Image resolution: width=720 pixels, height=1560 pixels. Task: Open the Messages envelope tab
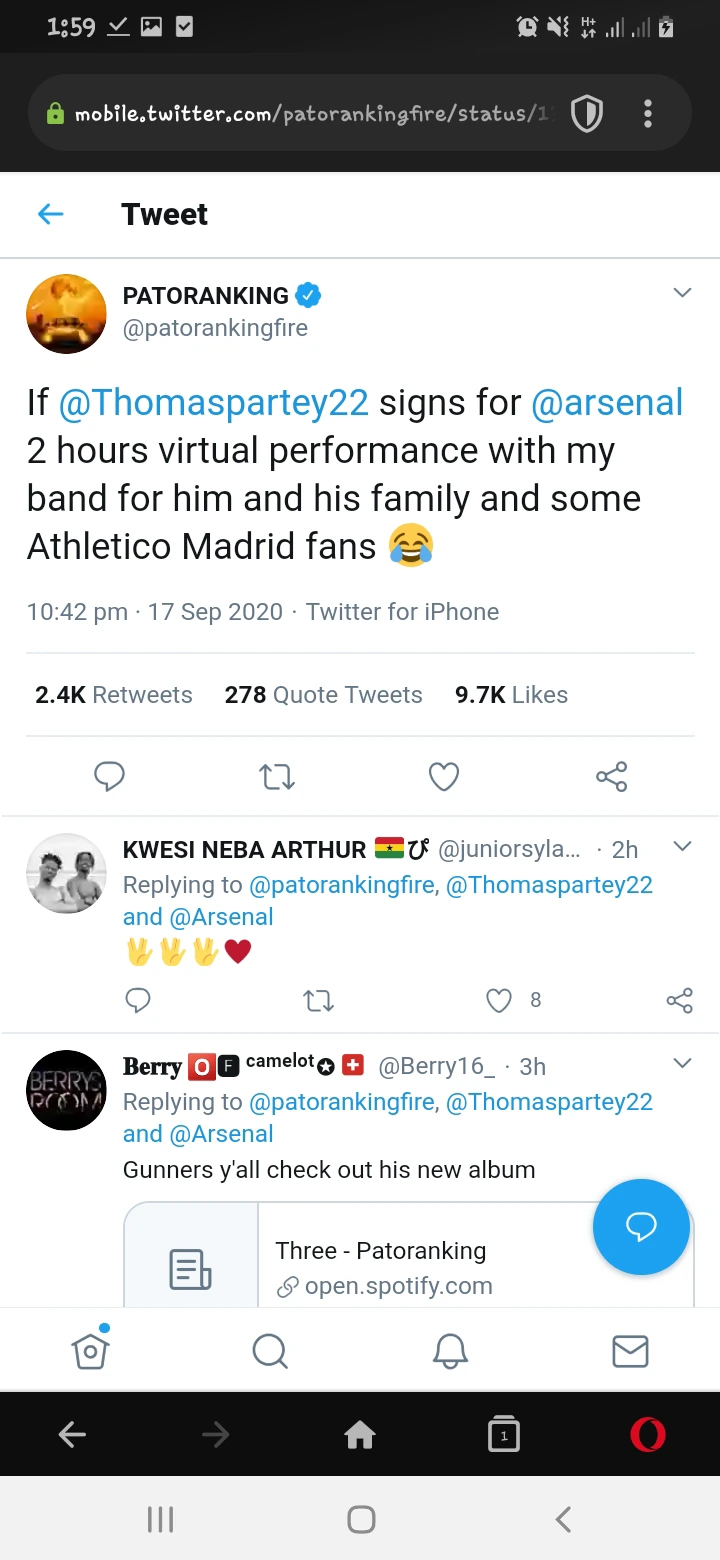630,1351
